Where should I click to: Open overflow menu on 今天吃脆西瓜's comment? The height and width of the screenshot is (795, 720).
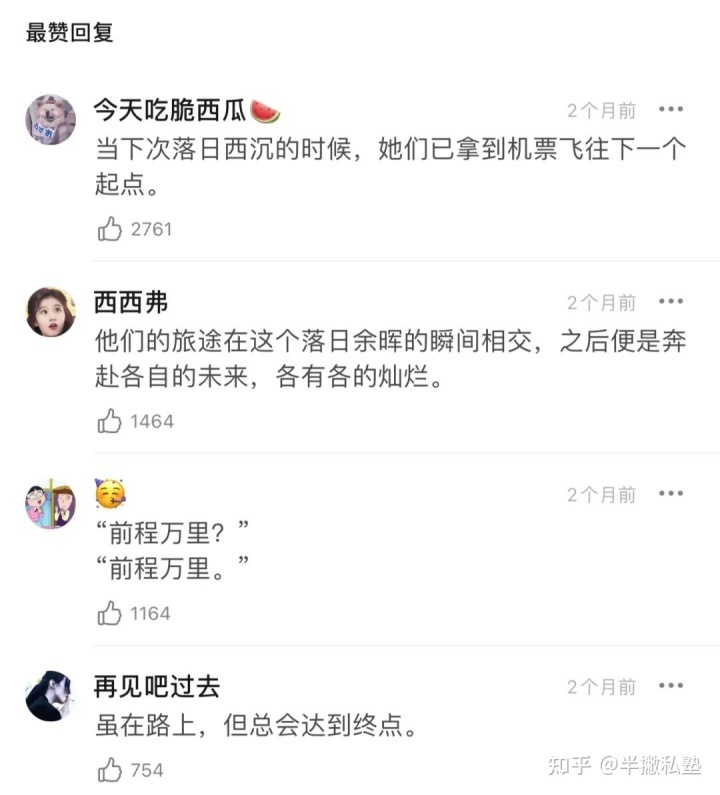671,110
